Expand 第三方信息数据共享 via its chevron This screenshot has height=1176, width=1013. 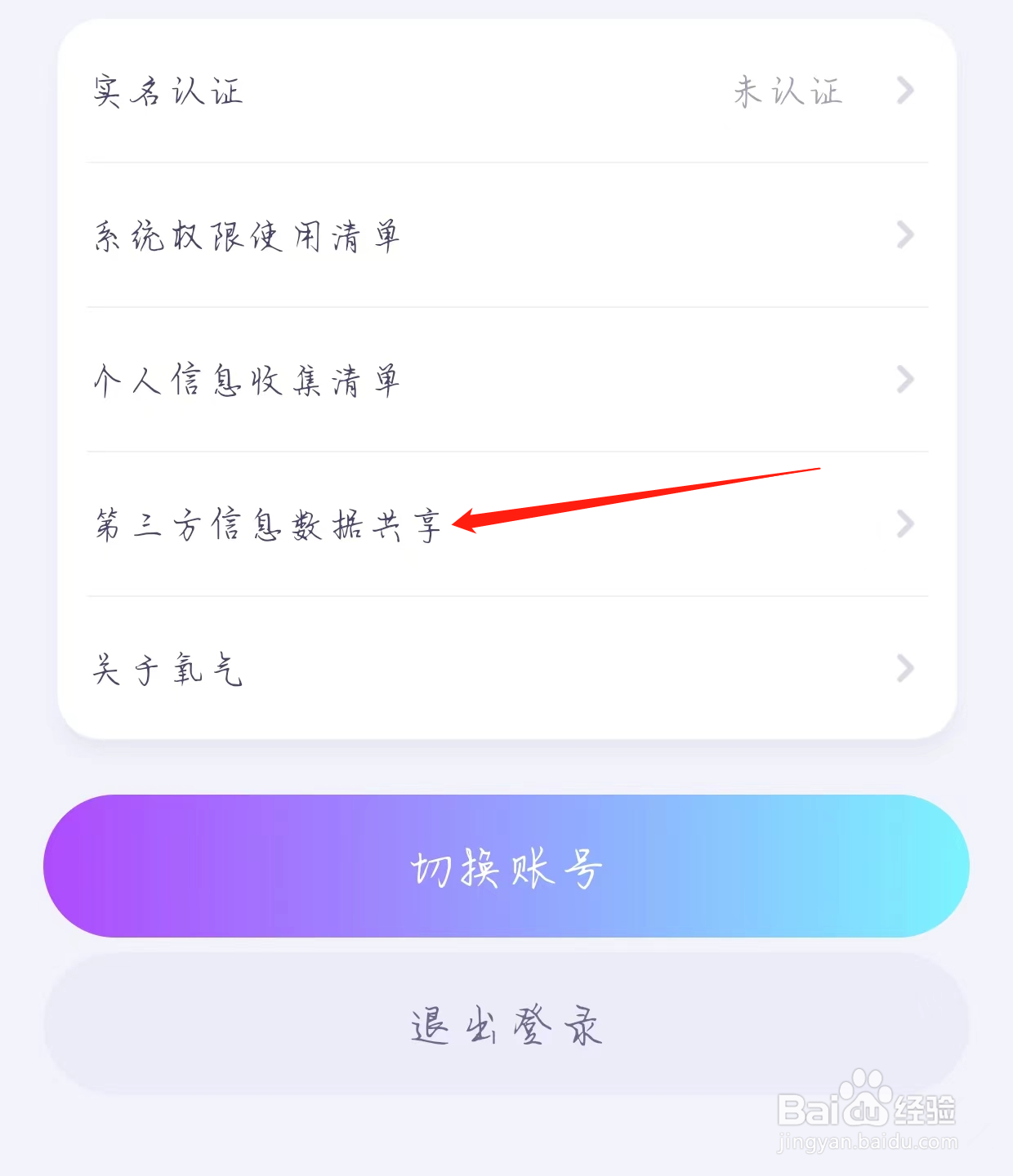(x=905, y=523)
